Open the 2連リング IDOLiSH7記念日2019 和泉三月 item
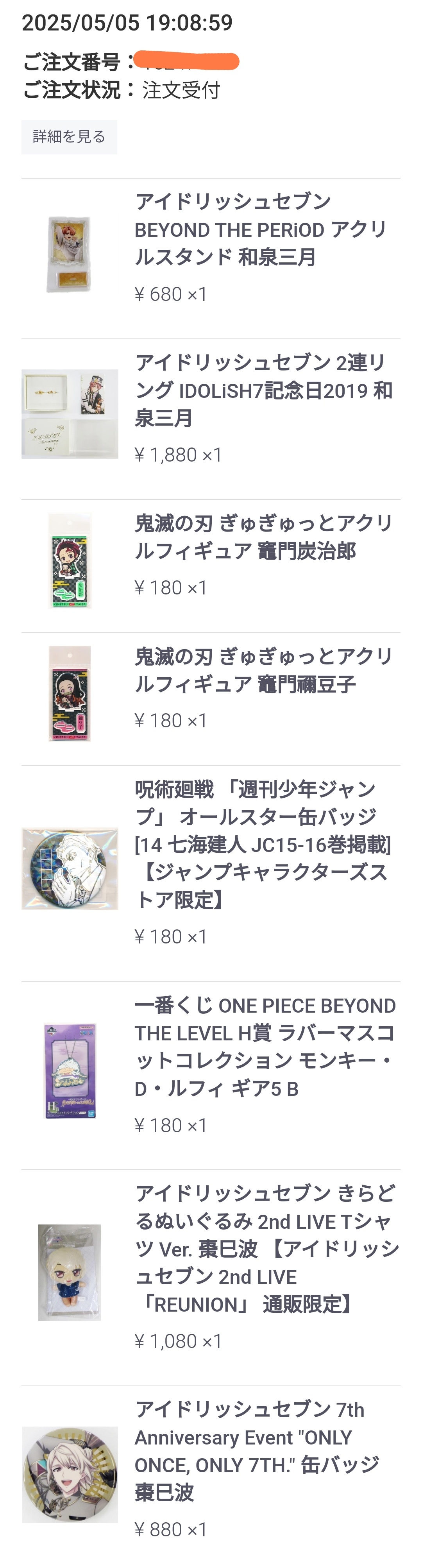 click(263, 390)
